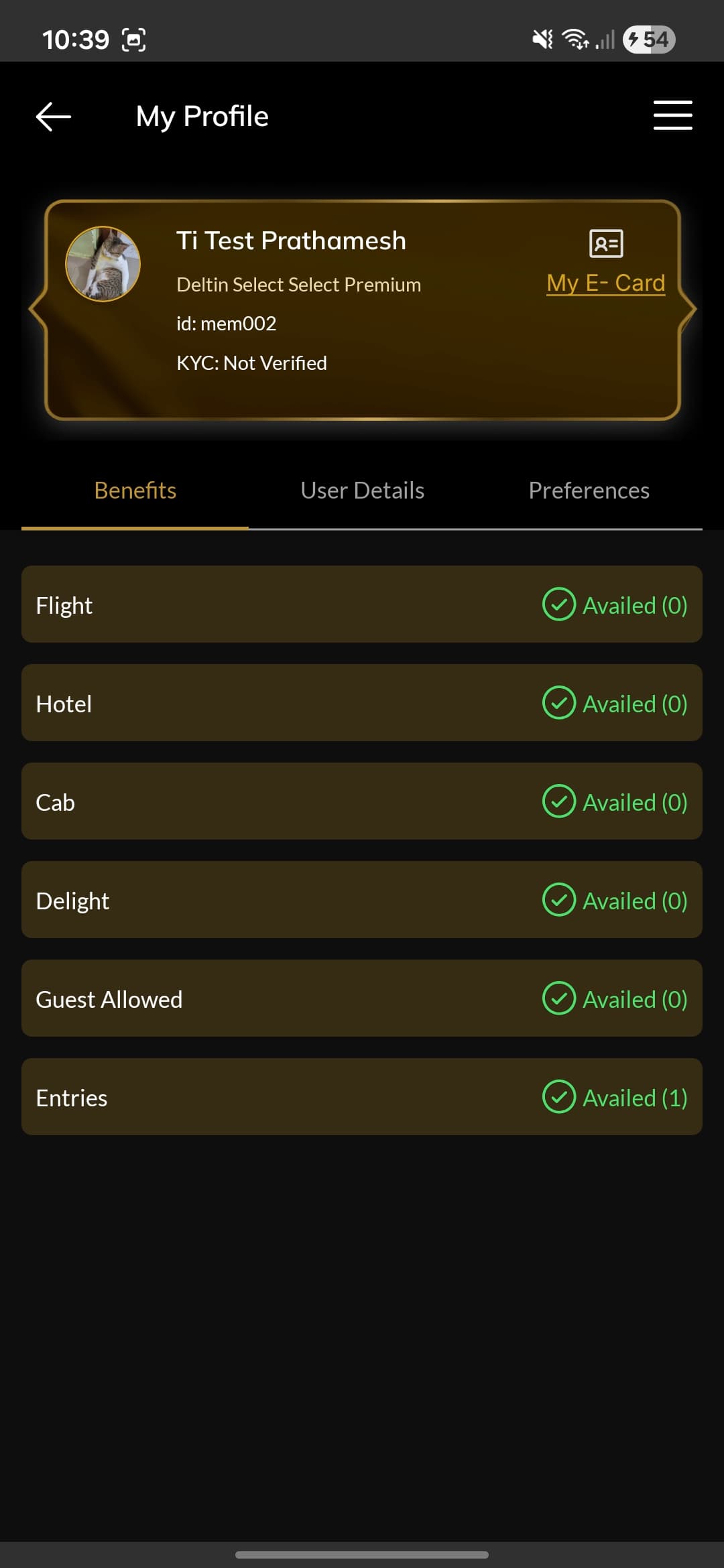Click the My E-Card link
The width and height of the screenshot is (724, 1568).
pos(605,282)
